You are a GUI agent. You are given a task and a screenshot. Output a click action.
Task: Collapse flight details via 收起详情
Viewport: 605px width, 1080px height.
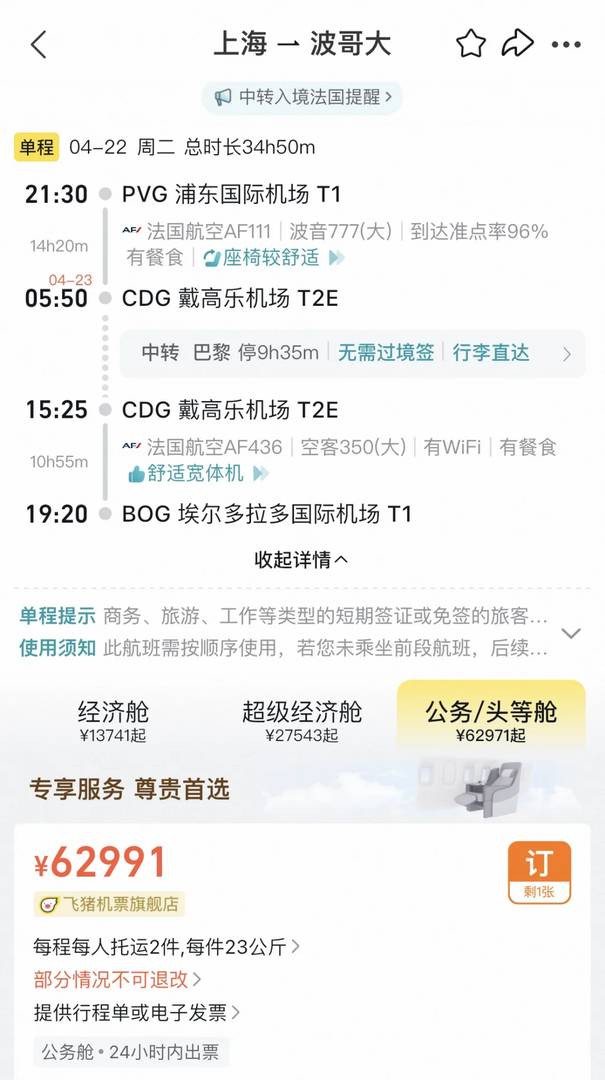tap(301, 560)
